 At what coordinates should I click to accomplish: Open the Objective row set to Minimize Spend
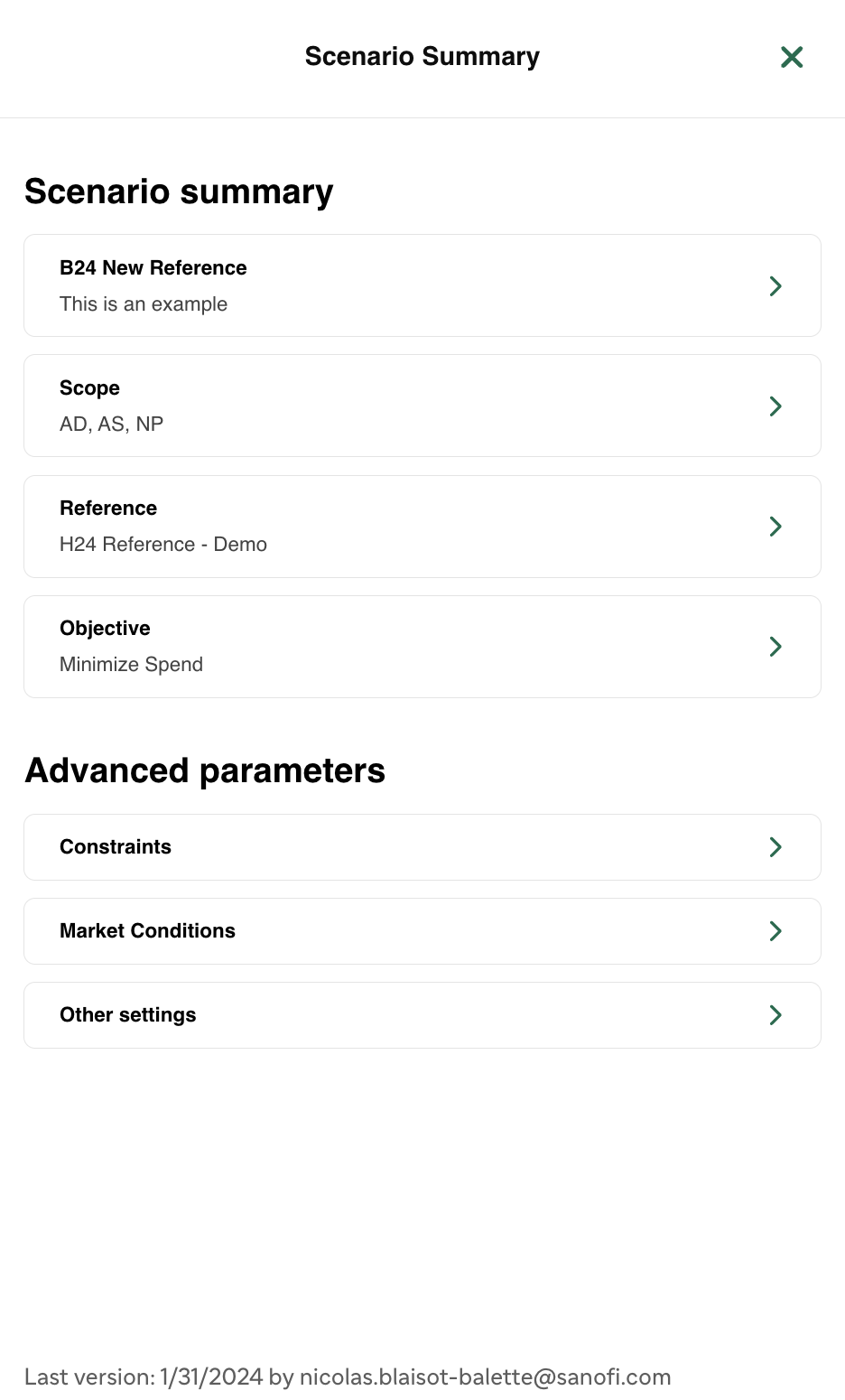(422, 647)
